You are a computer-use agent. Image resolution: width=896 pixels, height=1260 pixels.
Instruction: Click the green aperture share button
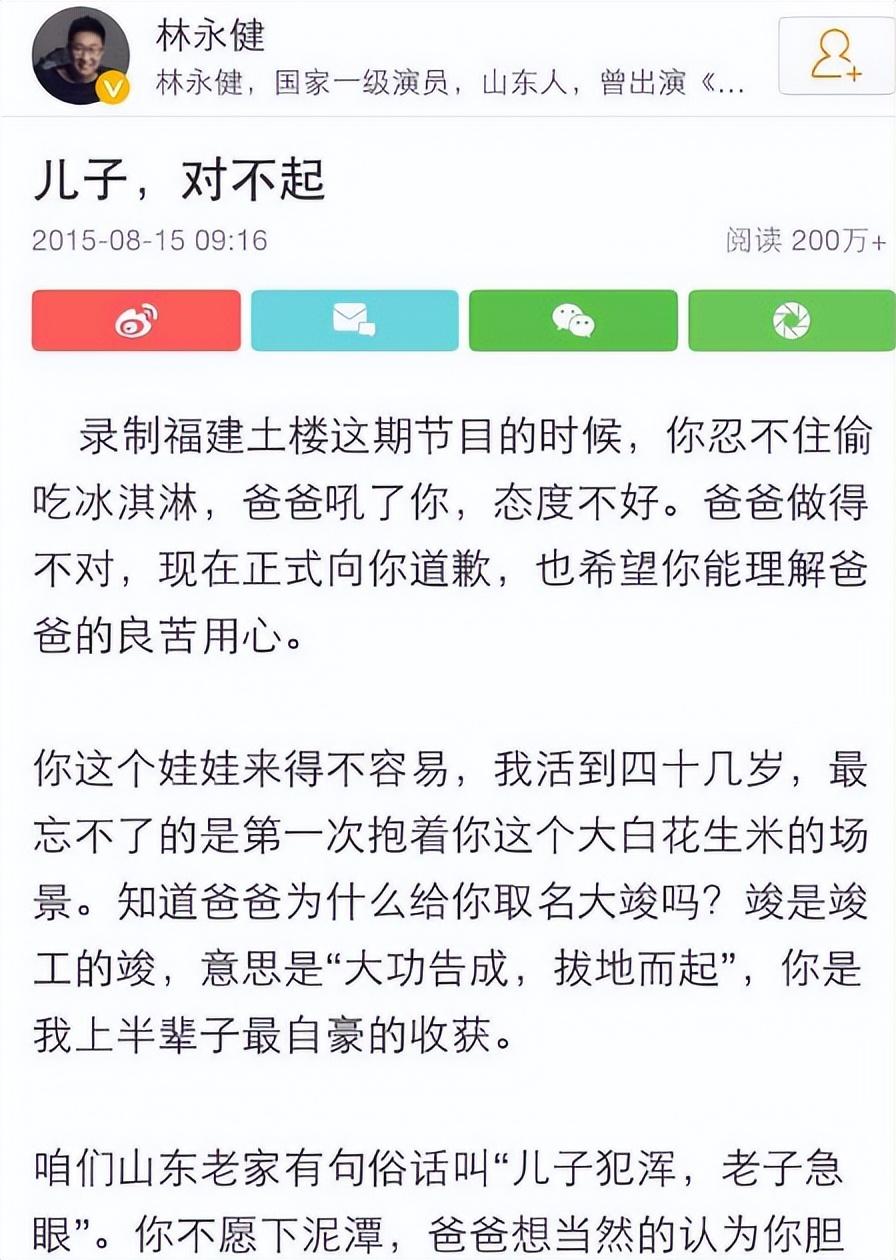coord(788,320)
